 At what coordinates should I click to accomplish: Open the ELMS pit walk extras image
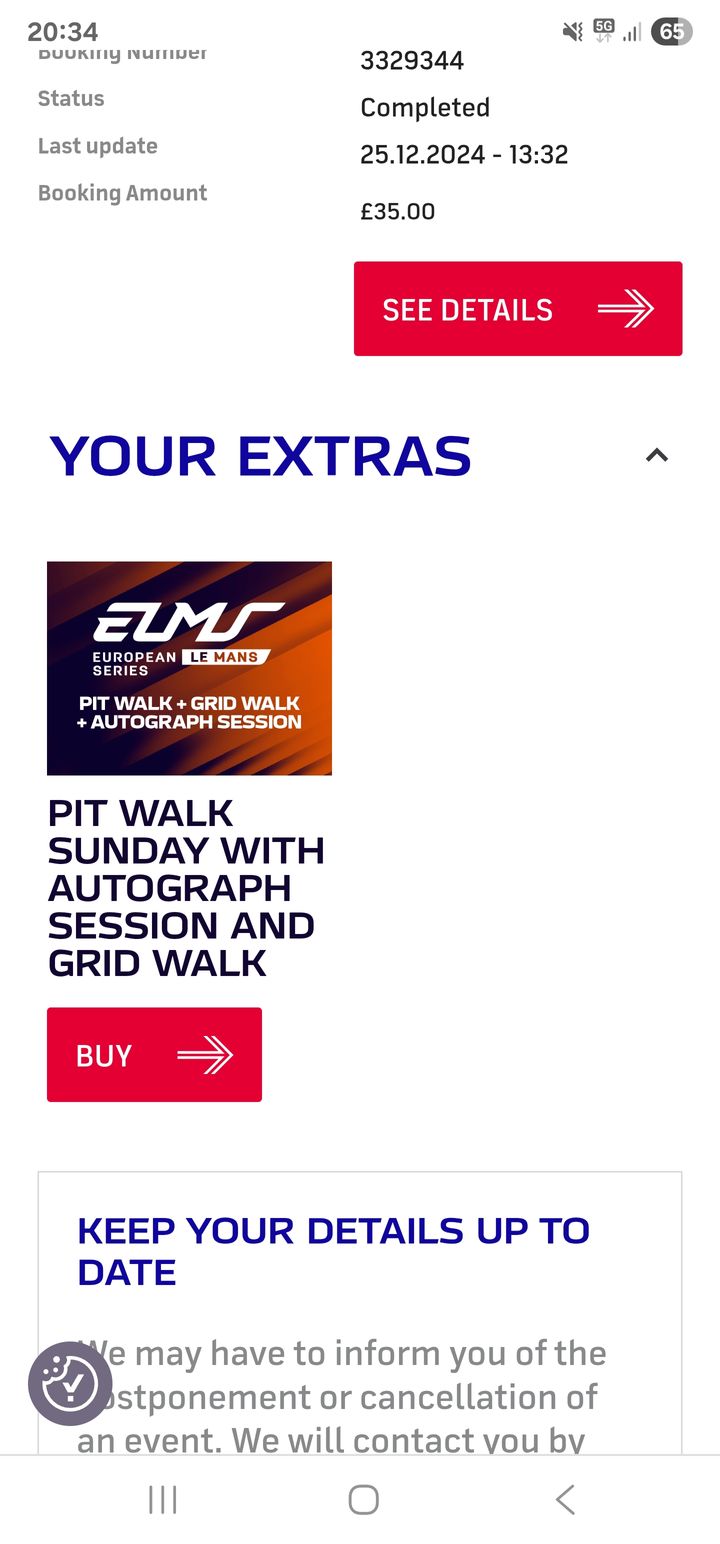pos(189,668)
